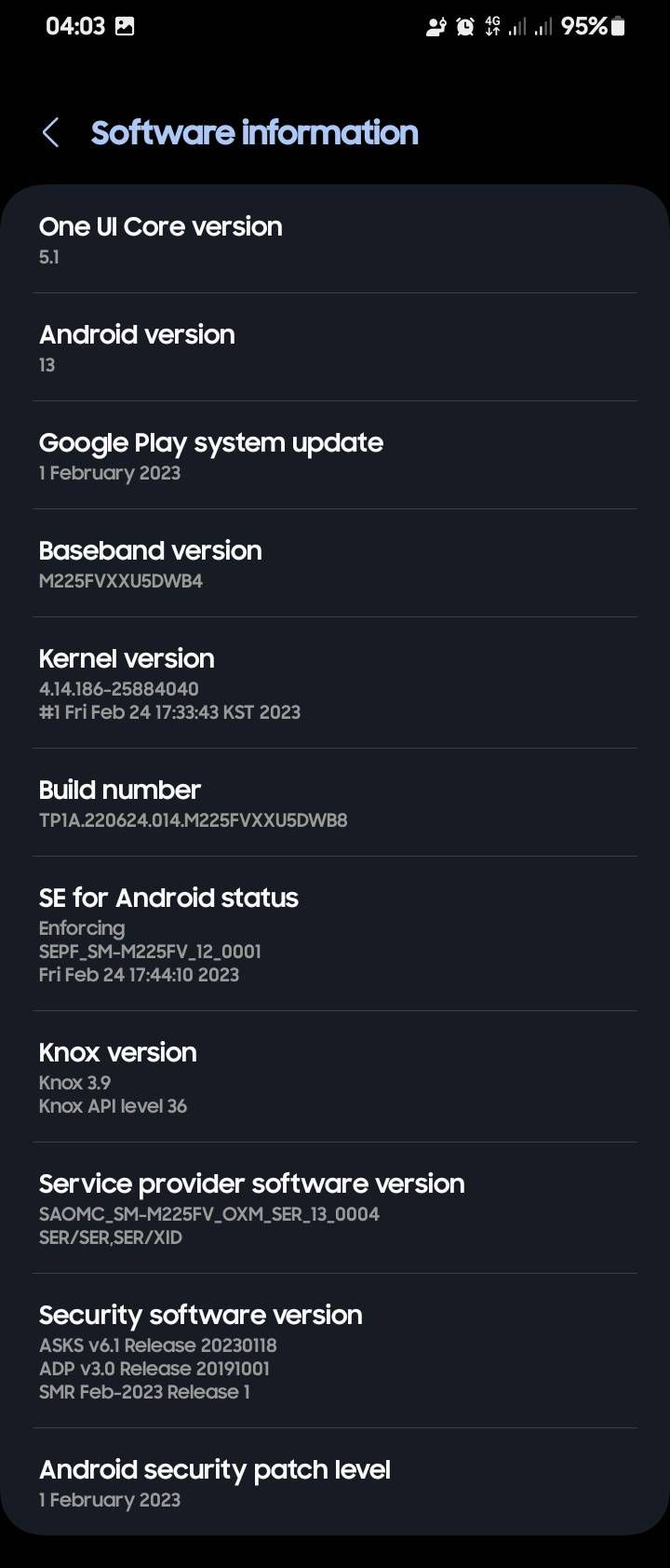Viewport: 670px width, 1568px height.
Task: Tap the user profile icon in status bar
Action: click(x=435, y=25)
